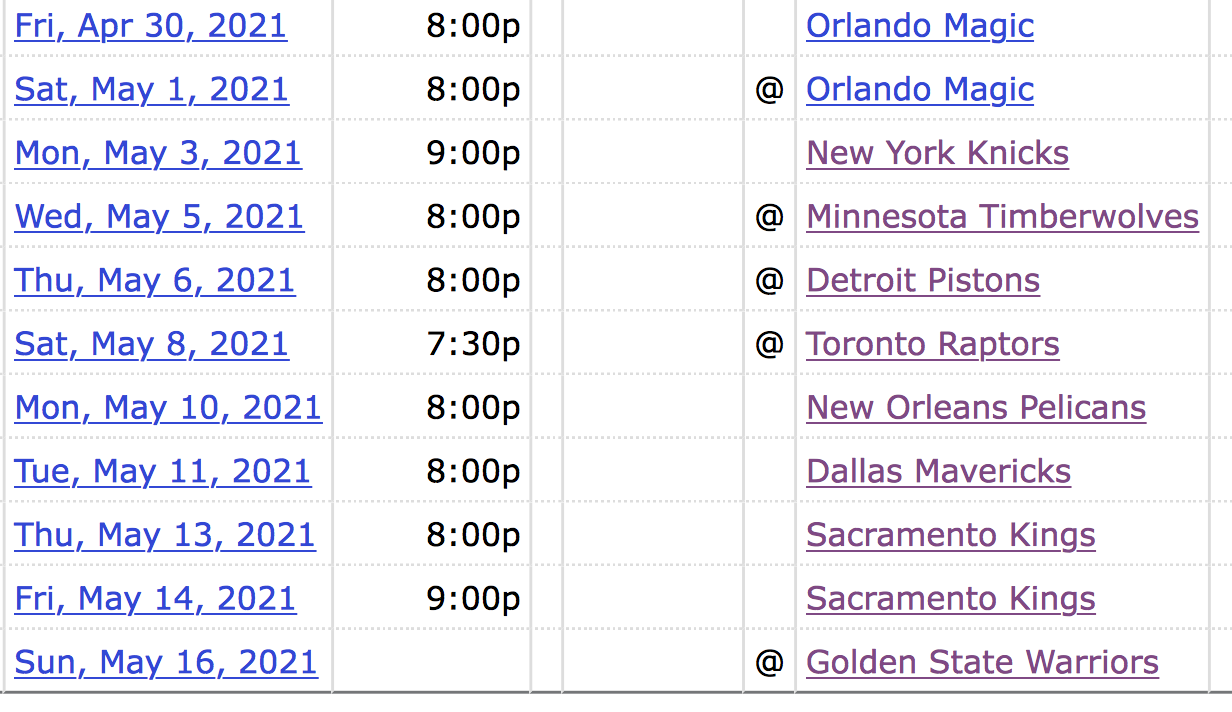Visit the New York Knicks team link

(x=937, y=153)
